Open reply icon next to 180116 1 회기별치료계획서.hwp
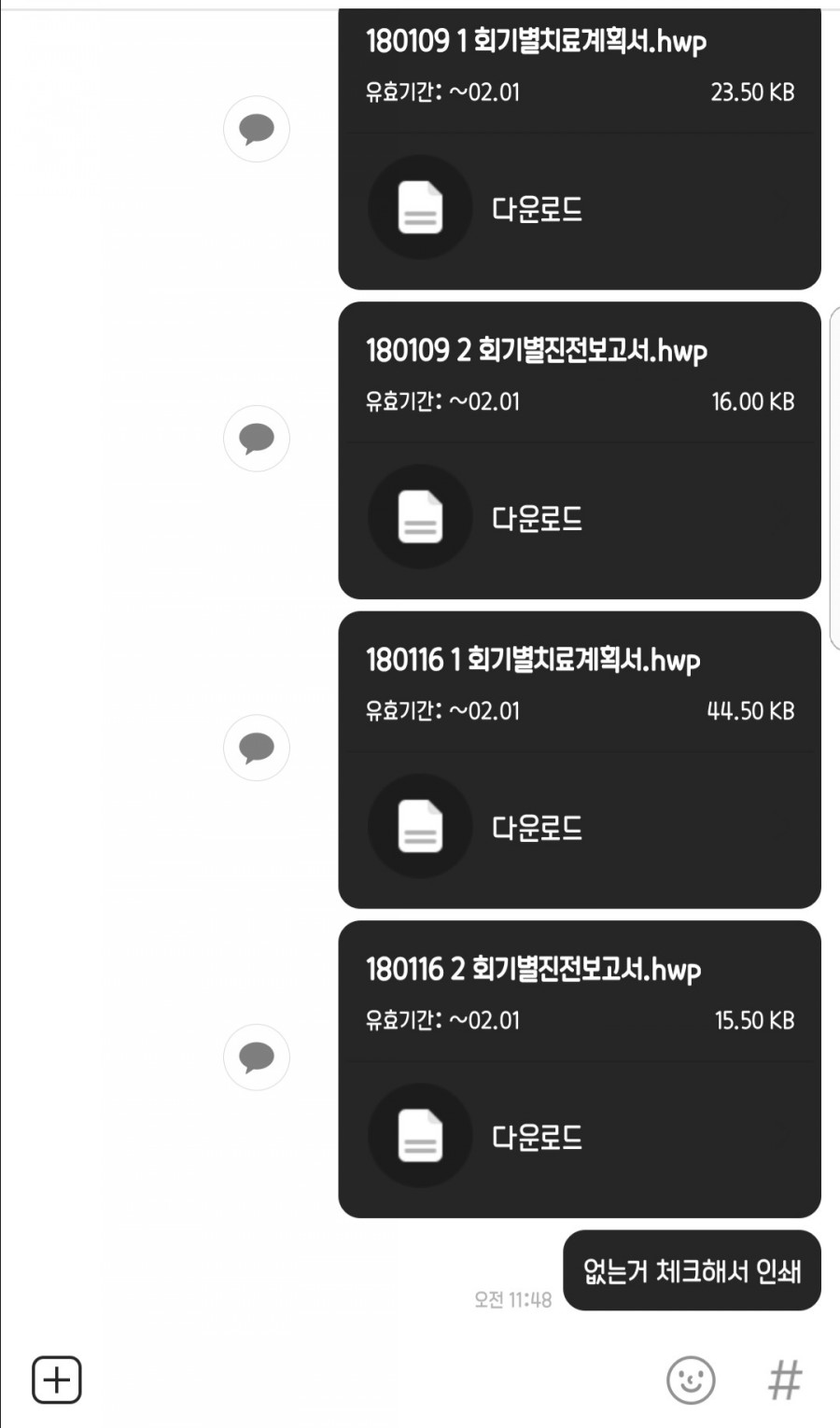 257,748
